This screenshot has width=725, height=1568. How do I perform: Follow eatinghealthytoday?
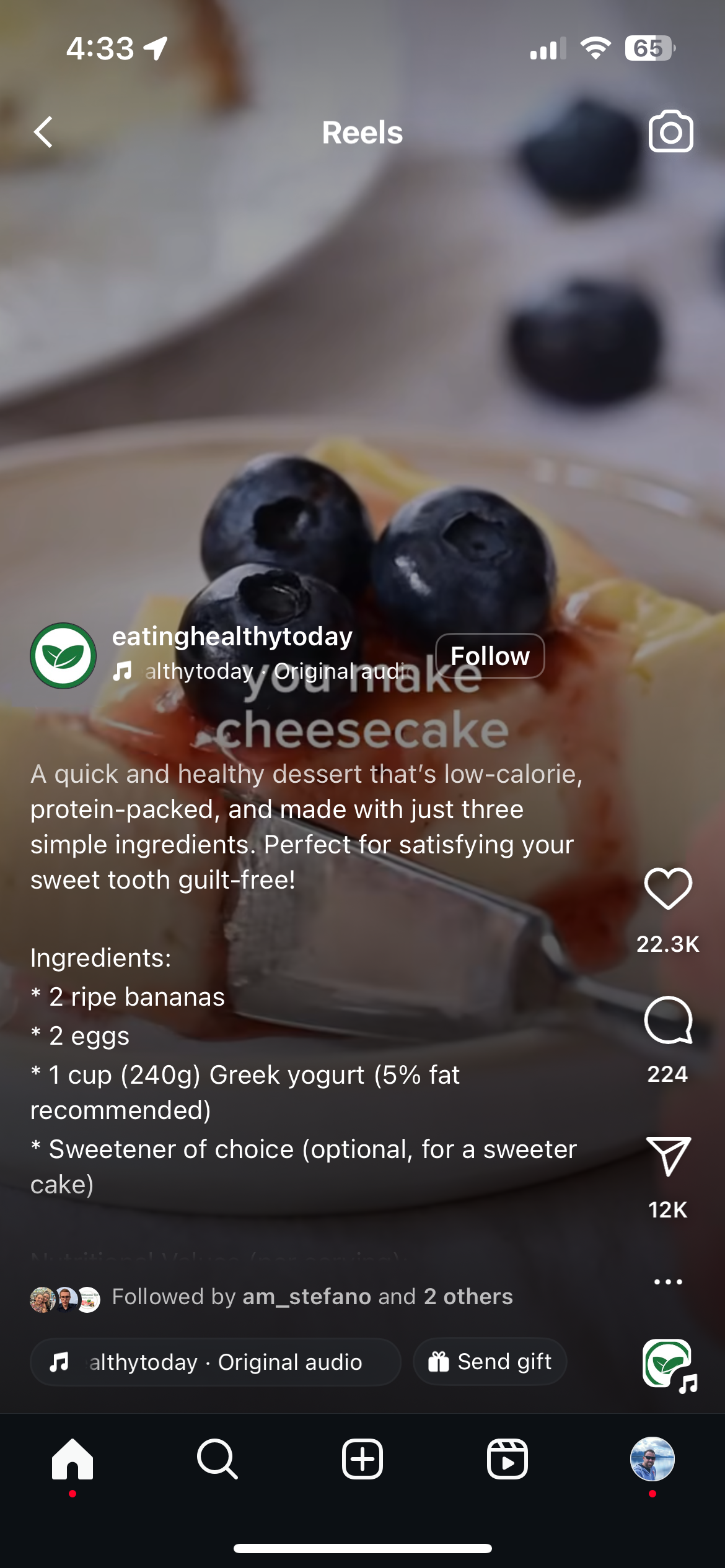490,656
